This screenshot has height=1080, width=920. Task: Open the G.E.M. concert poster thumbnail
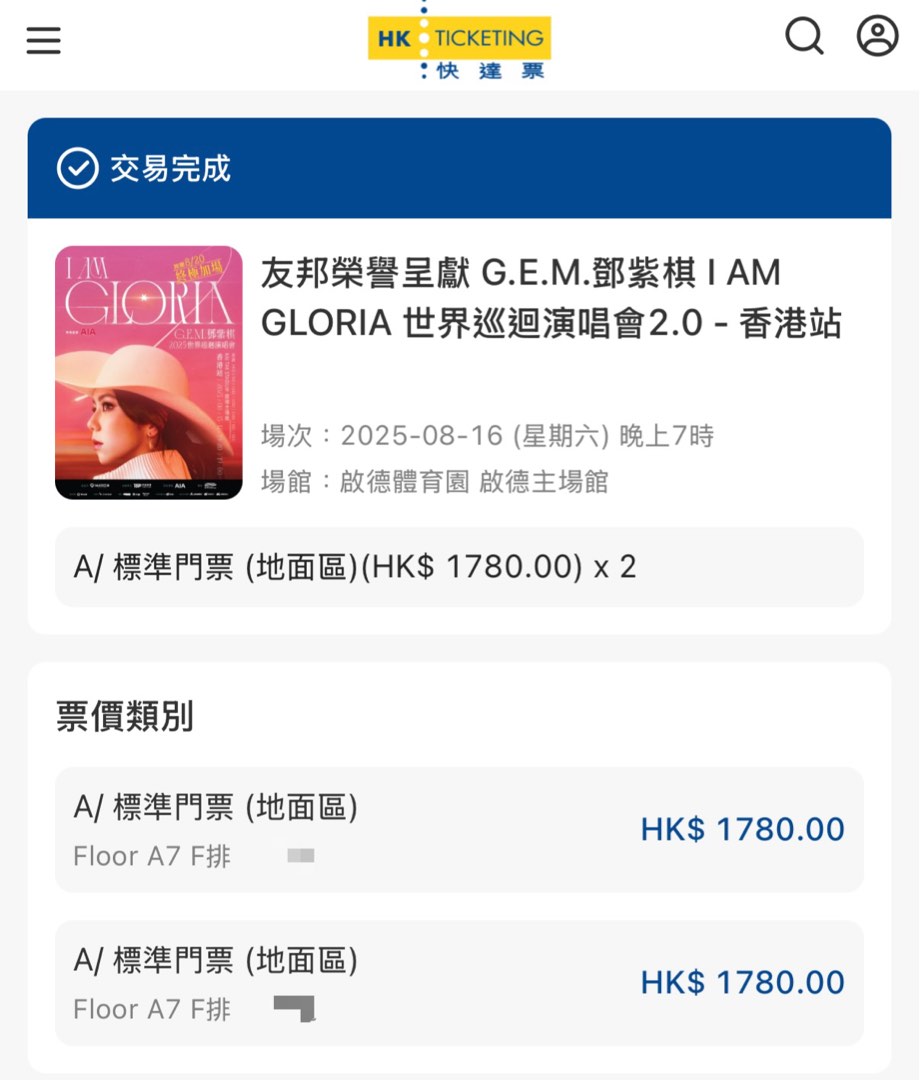click(148, 372)
